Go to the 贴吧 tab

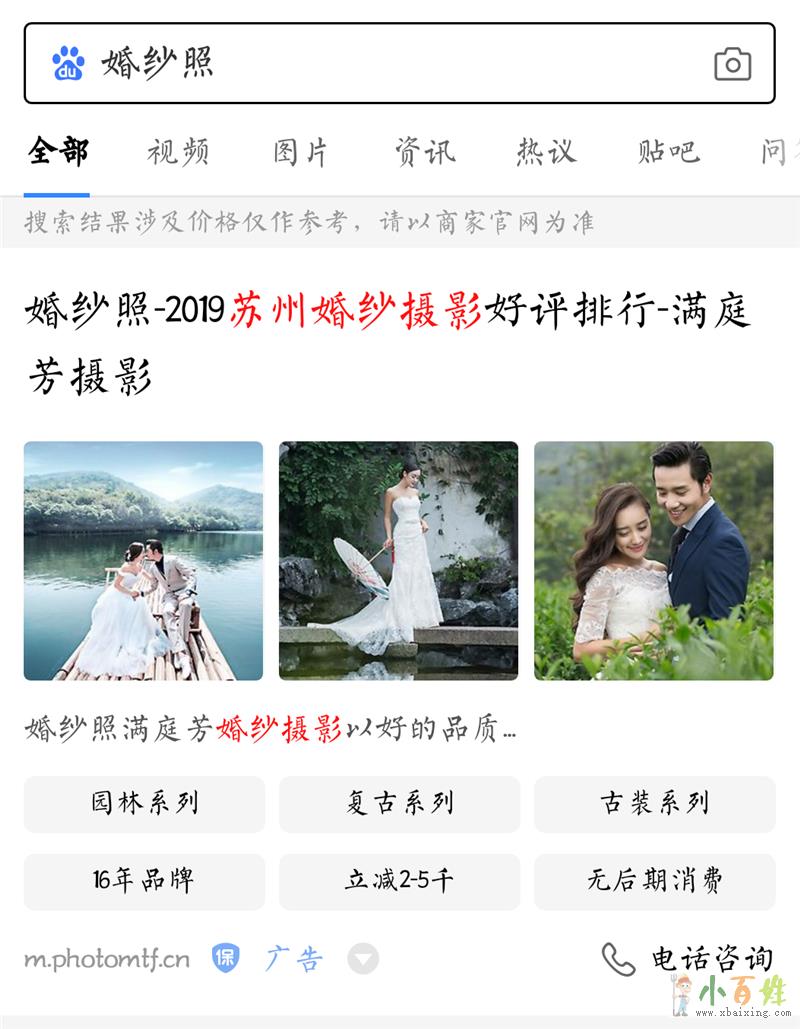668,152
